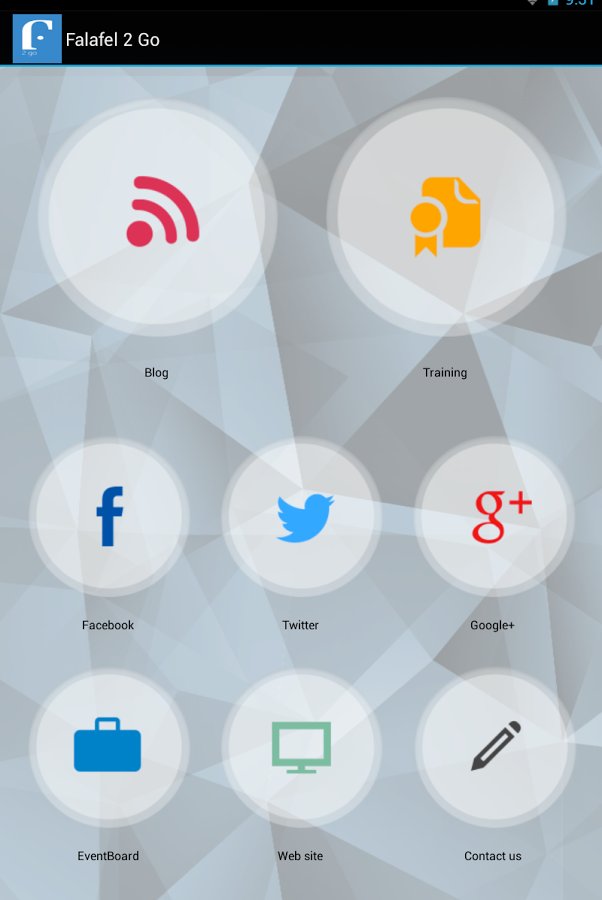The height and width of the screenshot is (900, 602).
Task: Visit the Facebook page
Action: 108,516
